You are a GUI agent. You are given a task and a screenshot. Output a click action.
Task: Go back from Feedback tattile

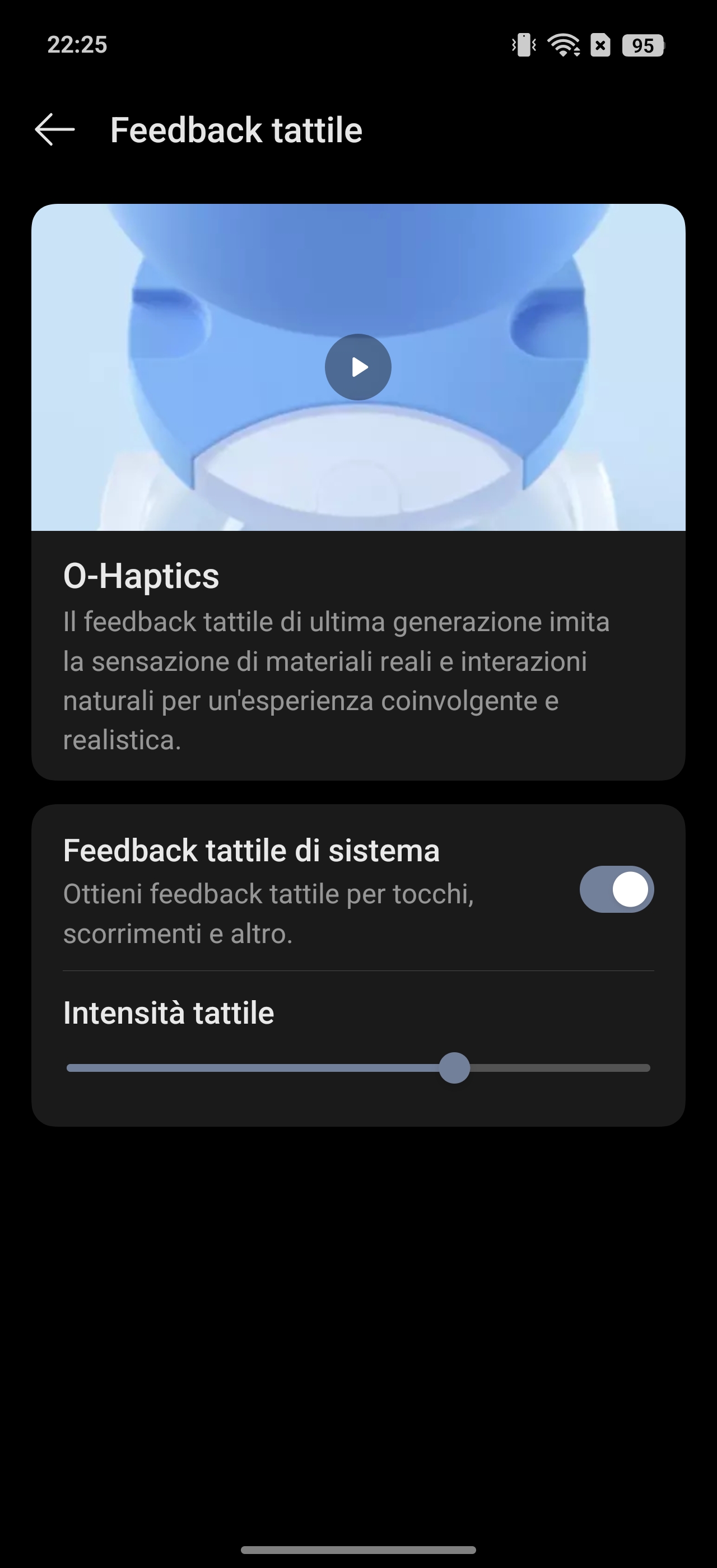click(55, 130)
